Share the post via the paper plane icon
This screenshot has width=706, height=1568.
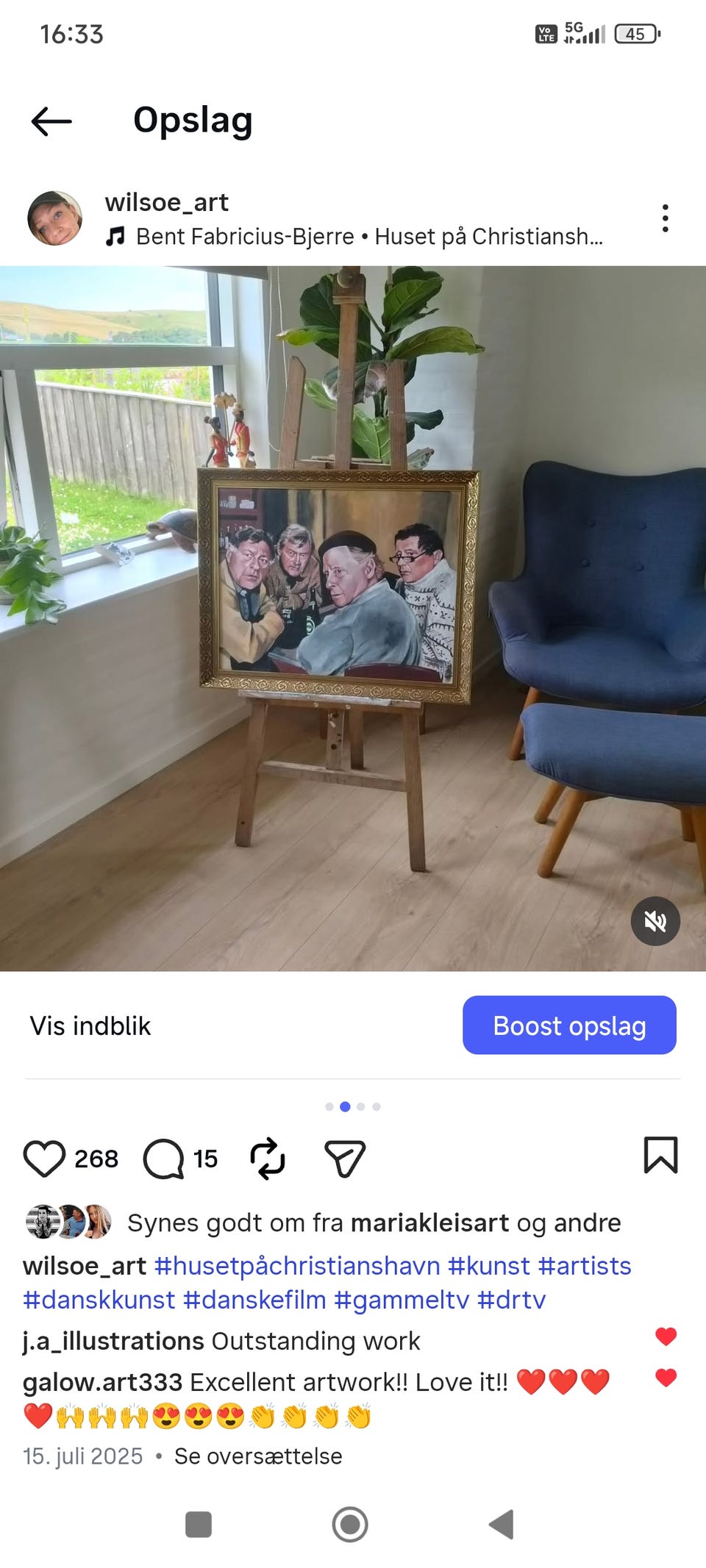point(344,1159)
